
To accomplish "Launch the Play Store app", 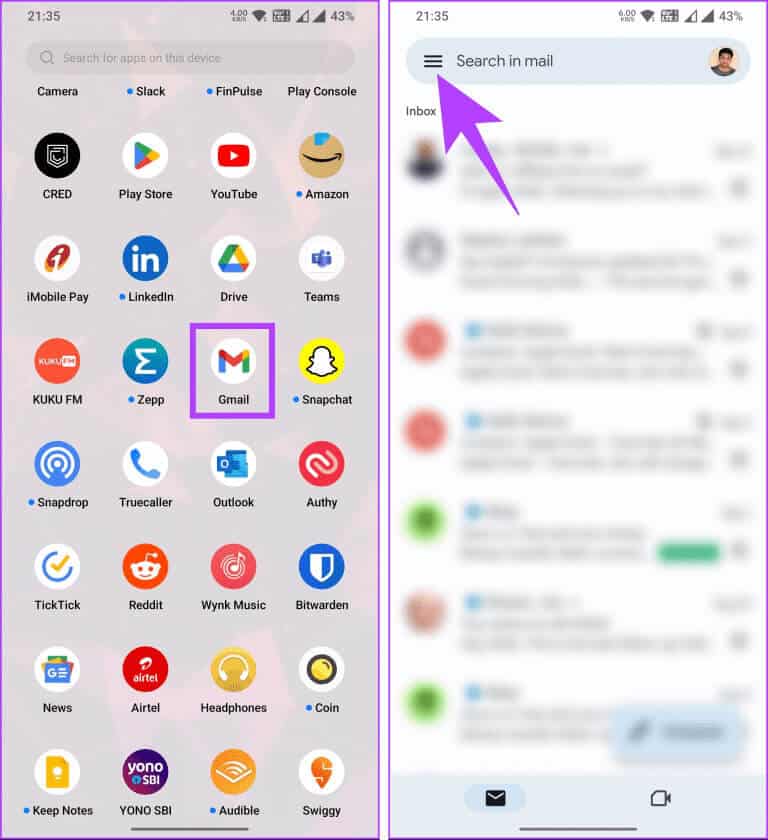I will pyautogui.click(x=145, y=156).
